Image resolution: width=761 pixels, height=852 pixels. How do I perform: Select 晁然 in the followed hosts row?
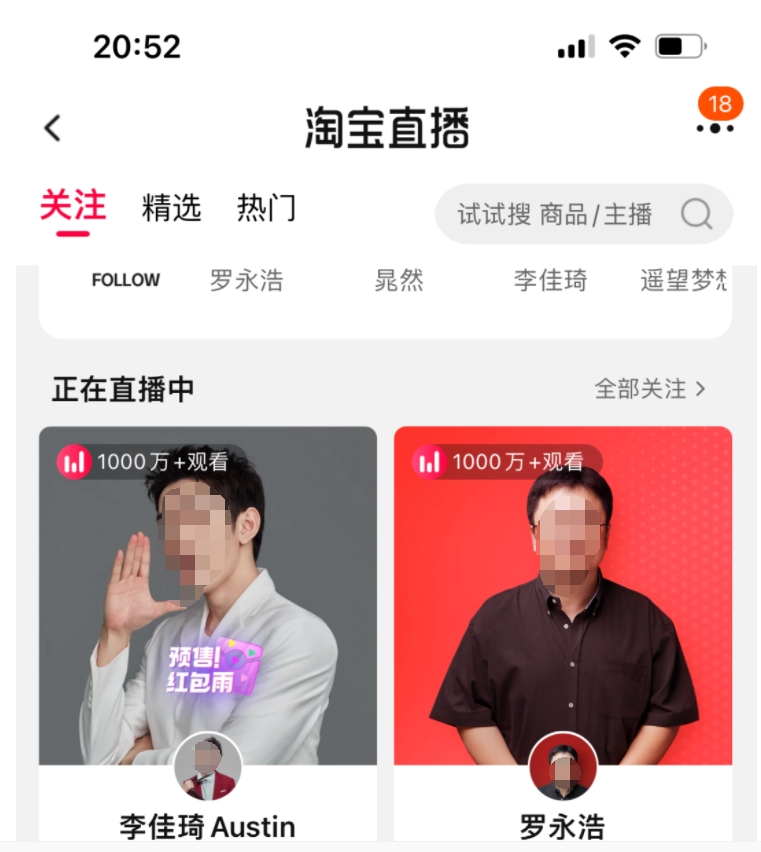(x=398, y=281)
